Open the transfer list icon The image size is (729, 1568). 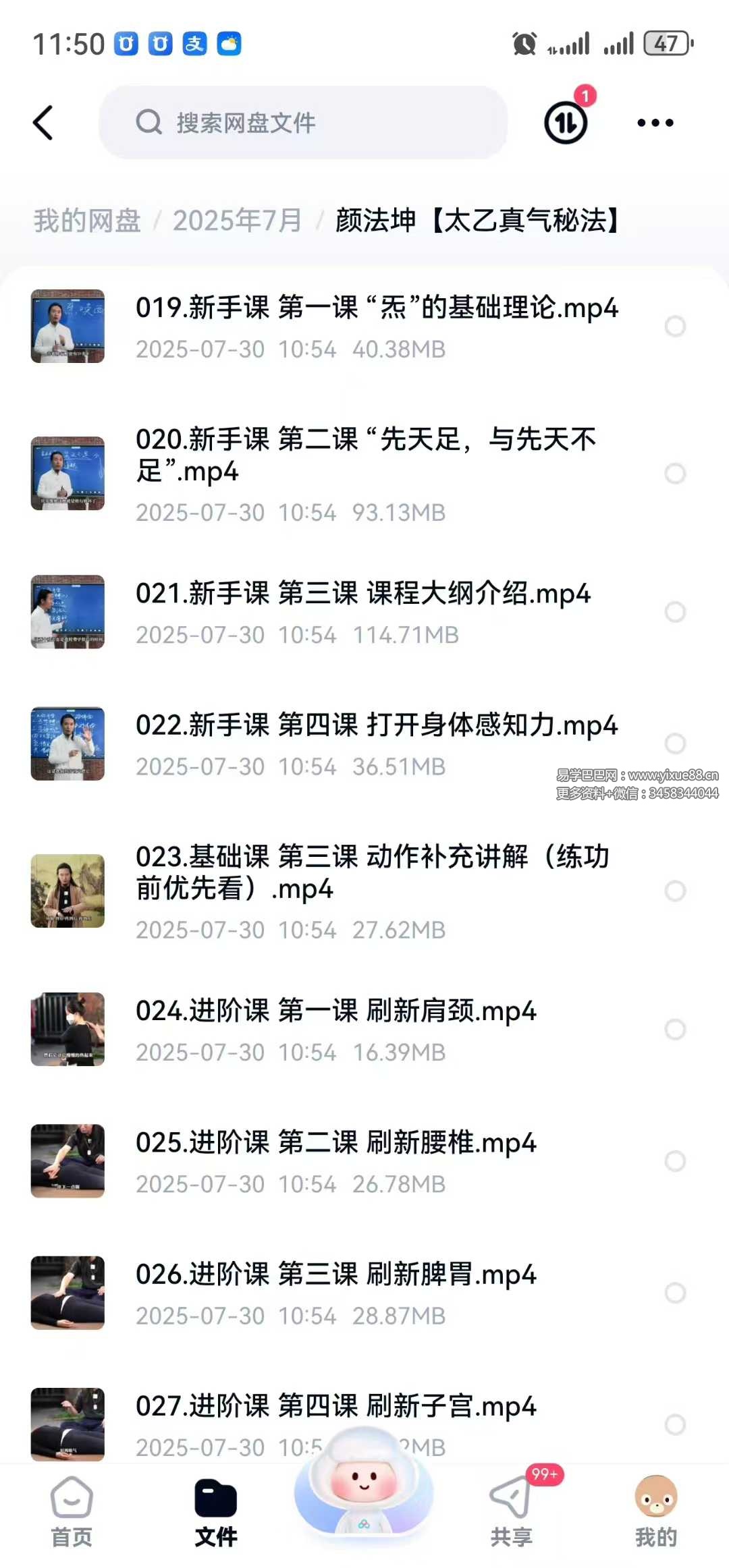[x=566, y=122]
